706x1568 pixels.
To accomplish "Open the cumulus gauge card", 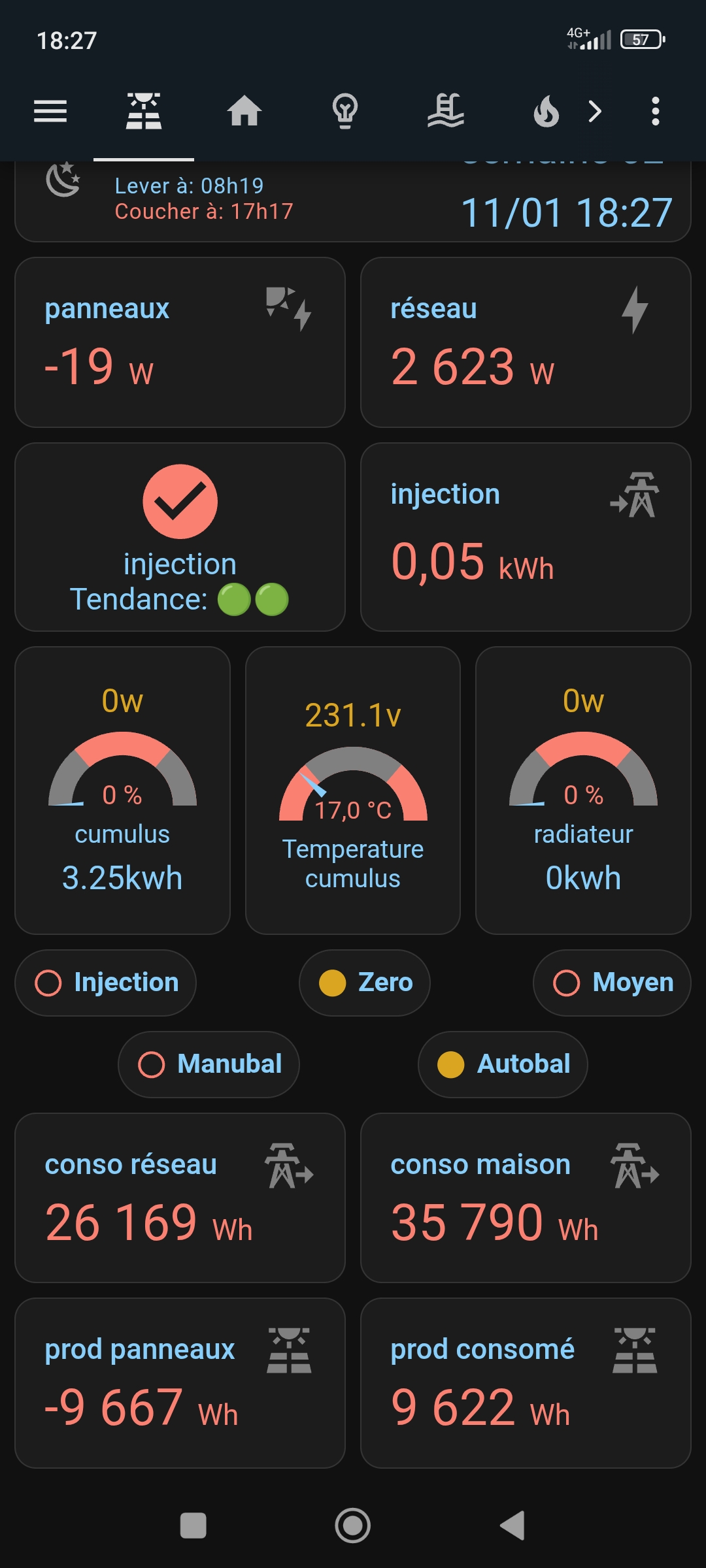I will 122,790.
